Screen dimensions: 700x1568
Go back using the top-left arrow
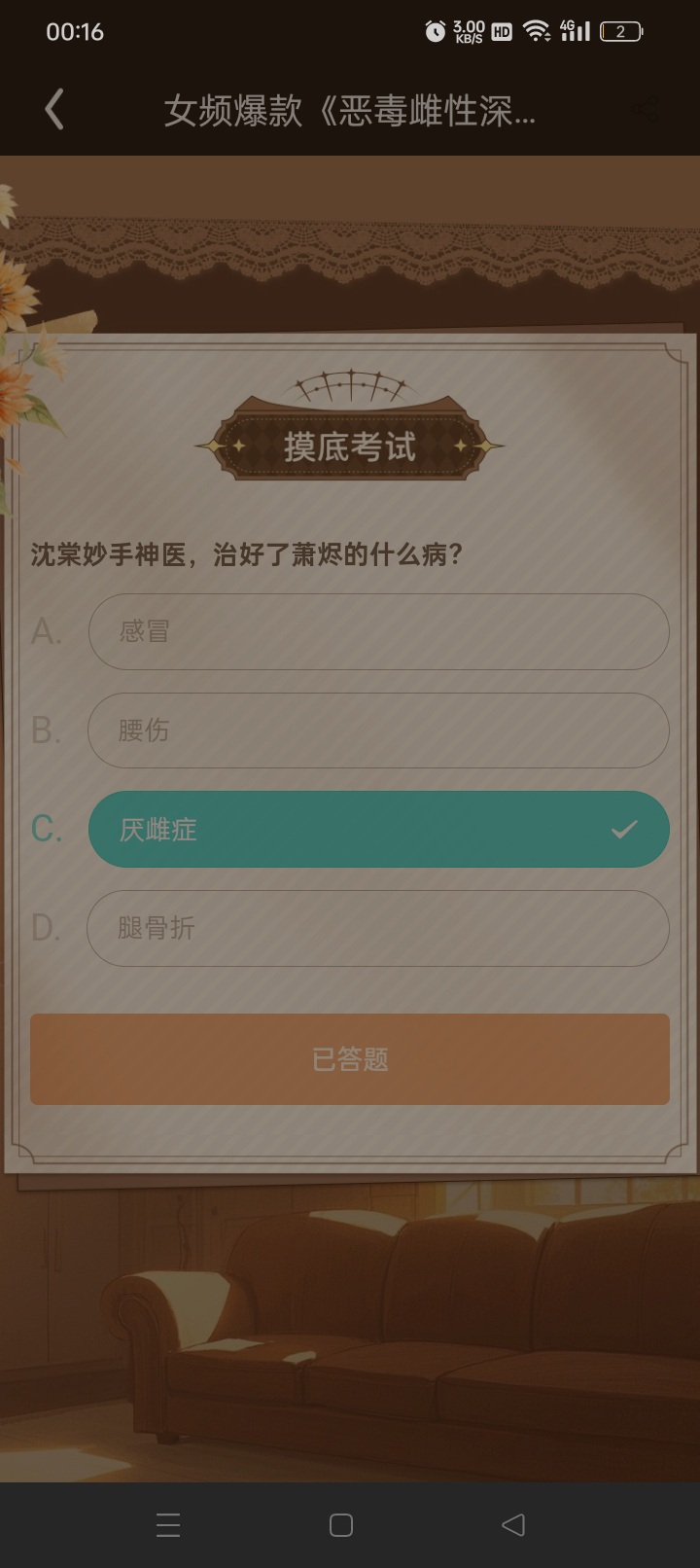click(x=54, y=110)
